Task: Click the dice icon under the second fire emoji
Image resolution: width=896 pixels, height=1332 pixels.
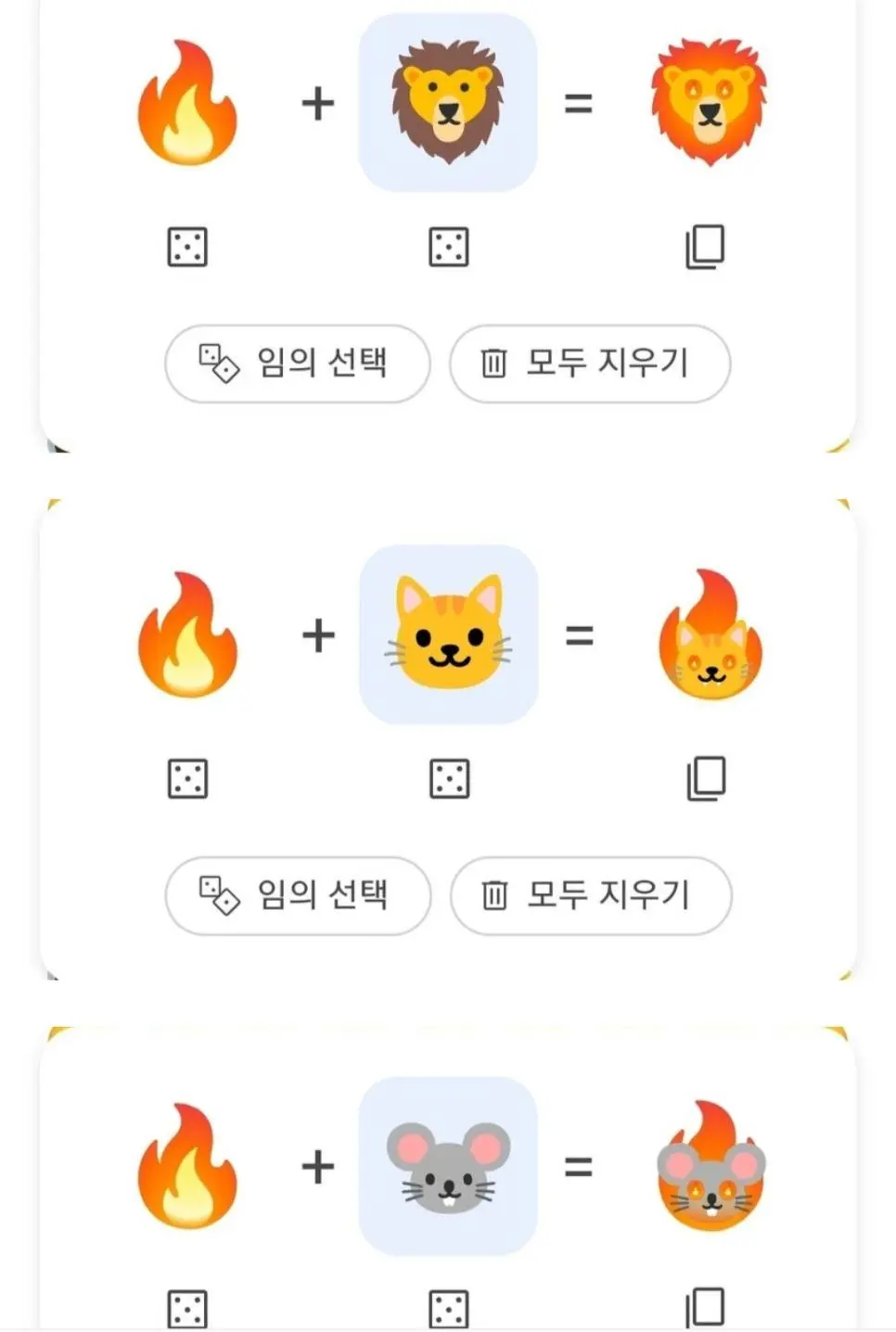Action: click(187, 779)
